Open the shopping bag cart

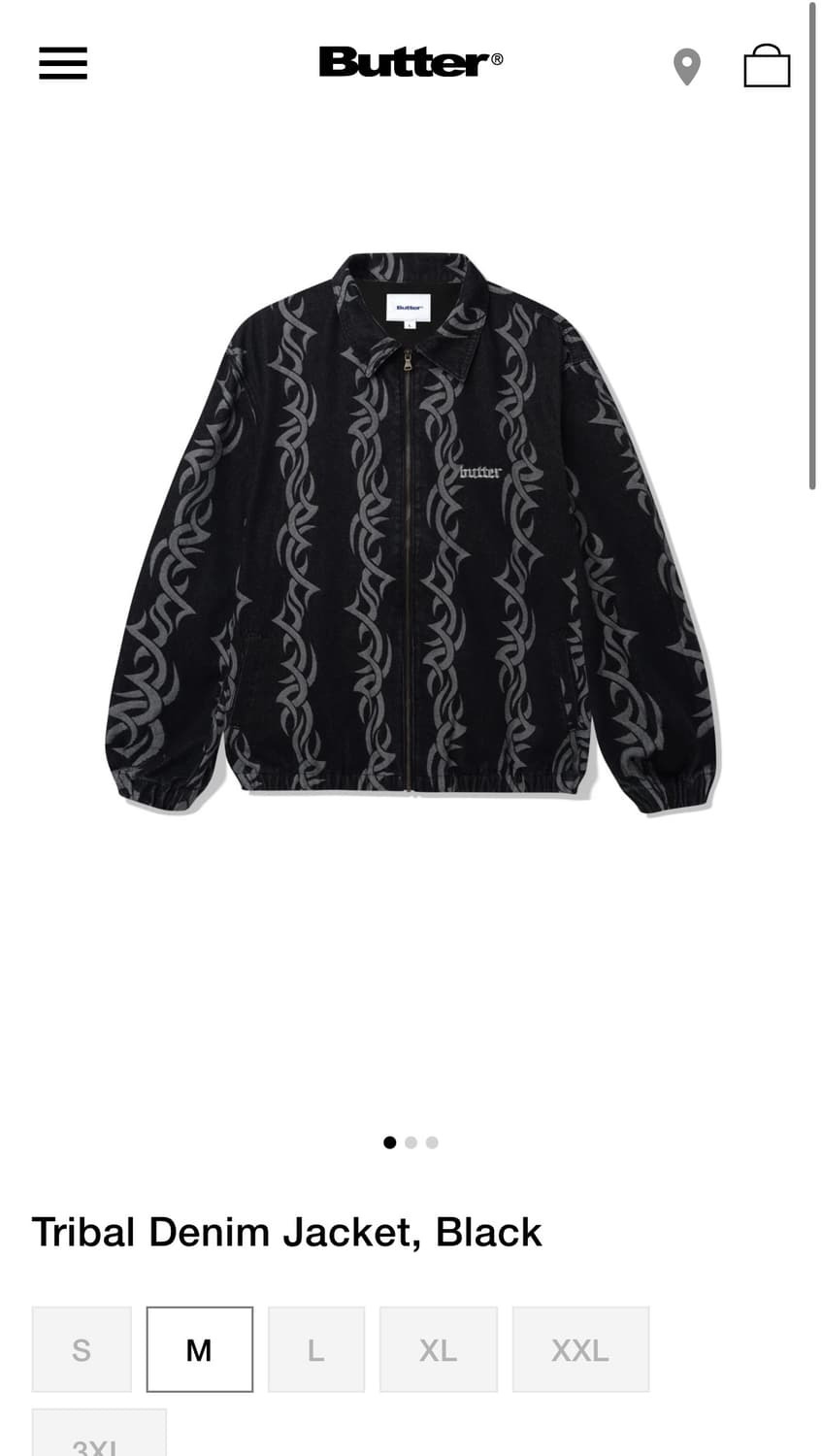point(767,65)
